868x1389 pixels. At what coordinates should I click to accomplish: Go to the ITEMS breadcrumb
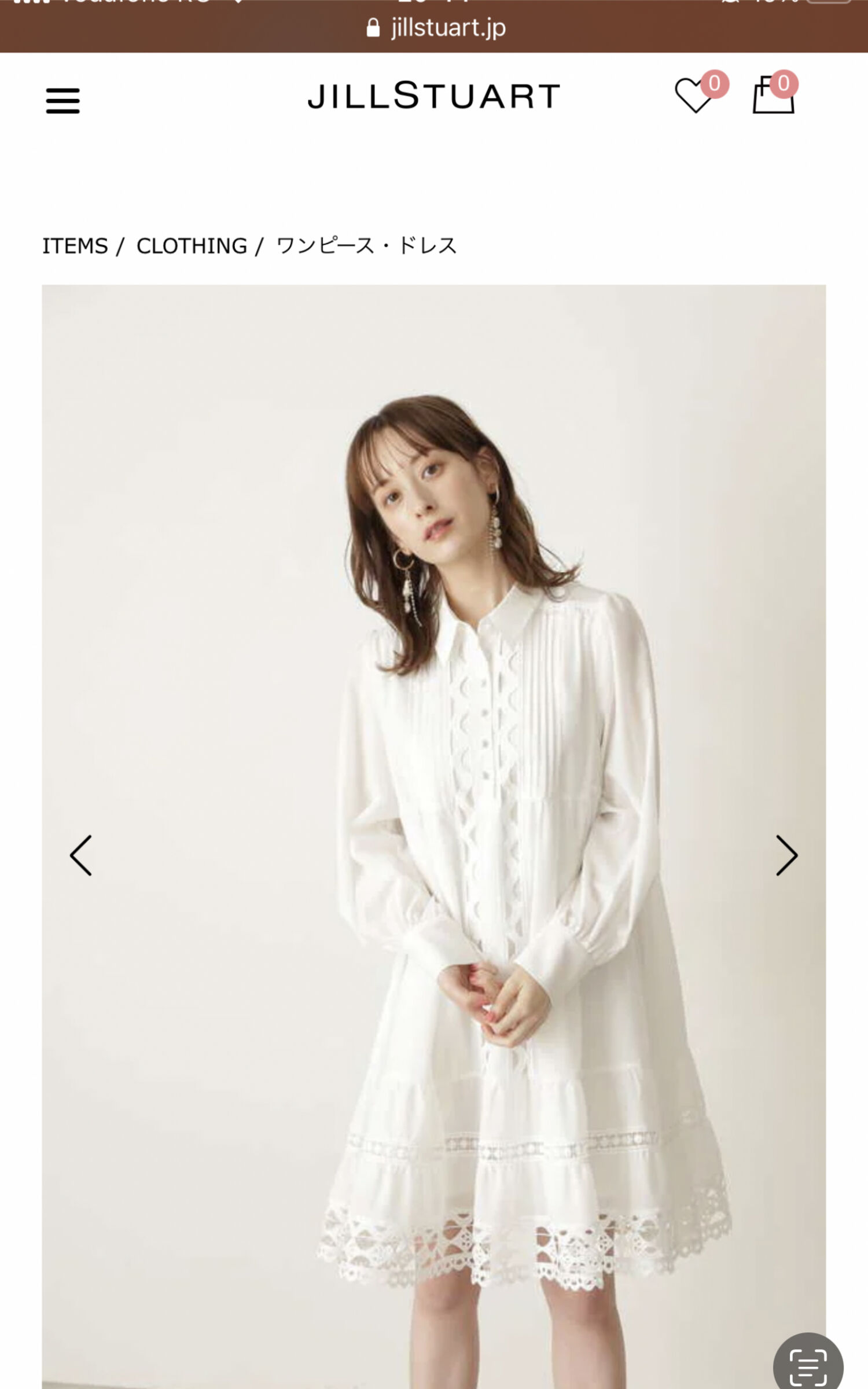(x=75, y=246)
